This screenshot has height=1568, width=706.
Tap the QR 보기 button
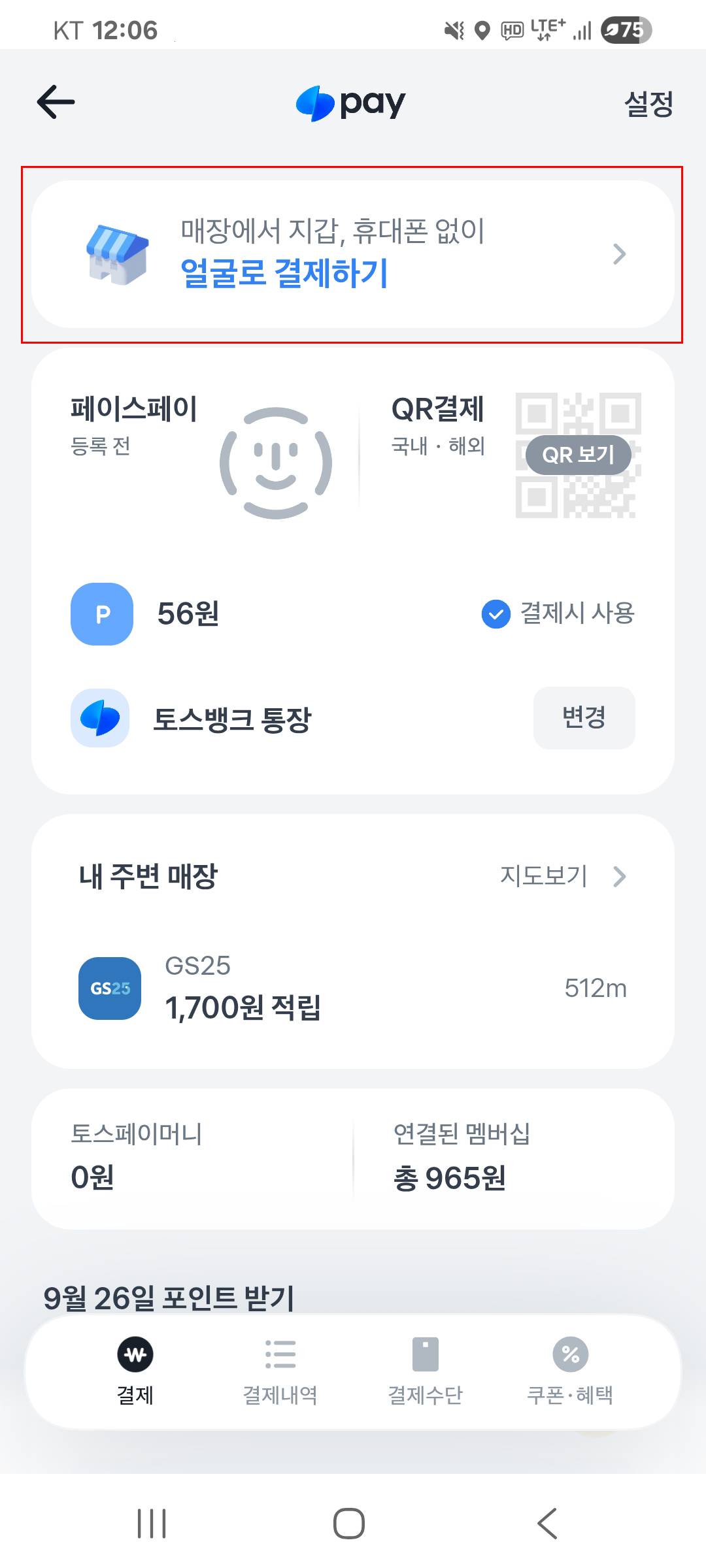click(x=578, y=455)
